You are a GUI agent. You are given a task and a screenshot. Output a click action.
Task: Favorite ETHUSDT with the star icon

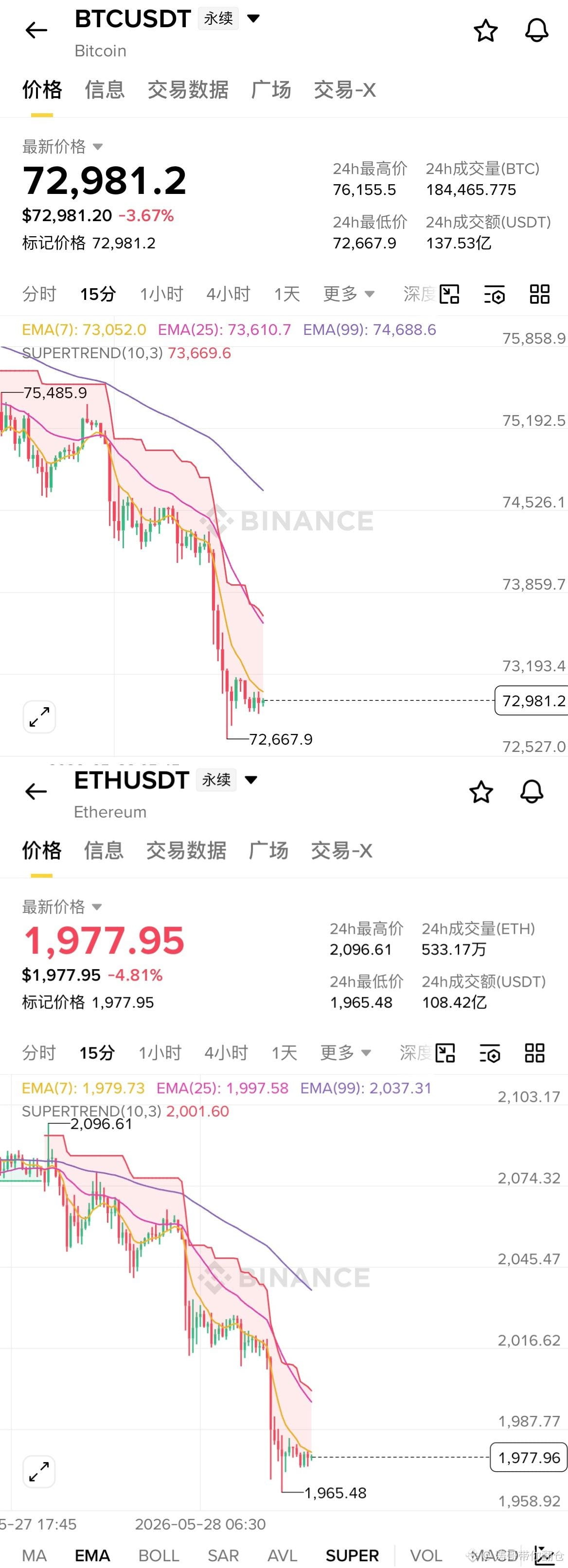(481, 791)
